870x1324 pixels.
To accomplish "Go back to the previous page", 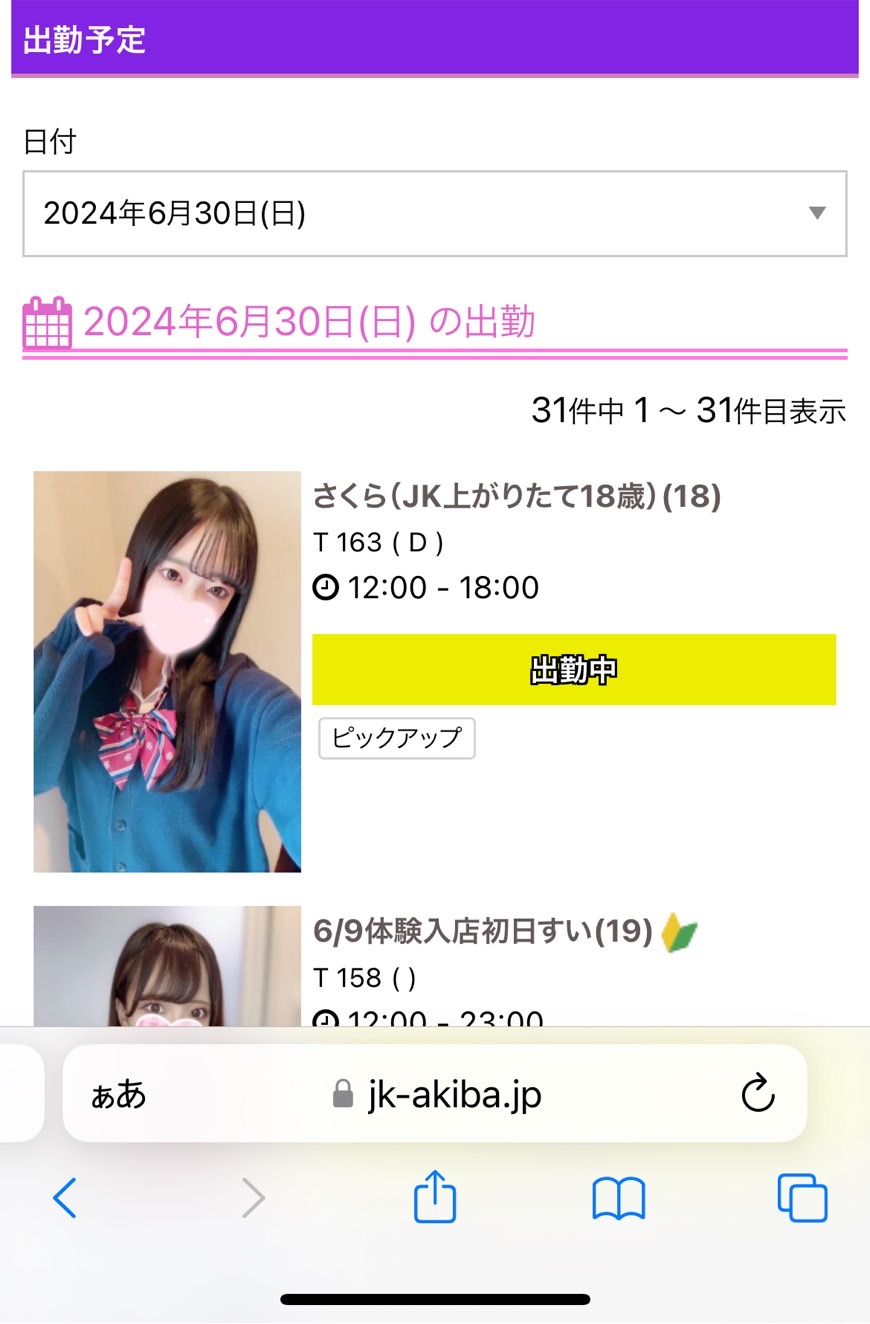I will coord(65,1197).
